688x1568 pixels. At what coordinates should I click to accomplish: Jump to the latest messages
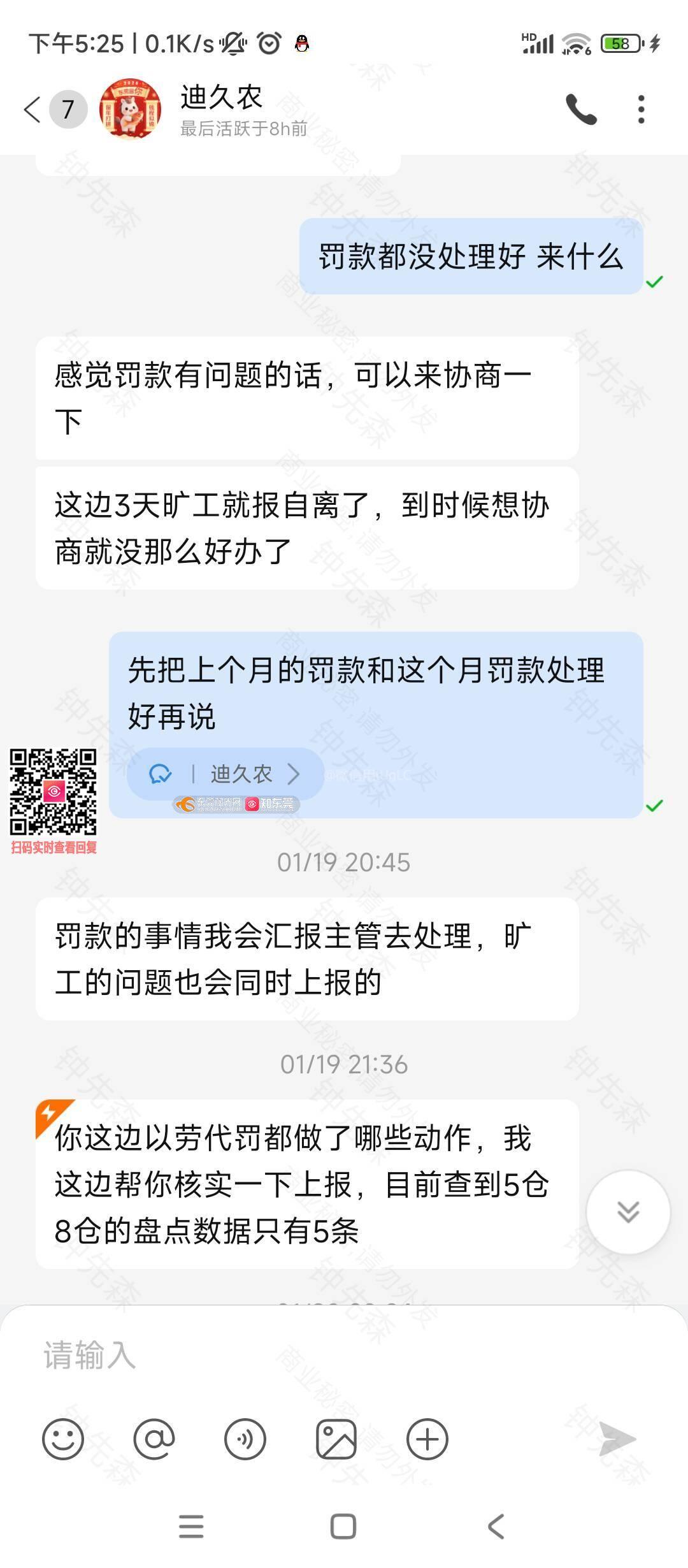coord(627,1212)
